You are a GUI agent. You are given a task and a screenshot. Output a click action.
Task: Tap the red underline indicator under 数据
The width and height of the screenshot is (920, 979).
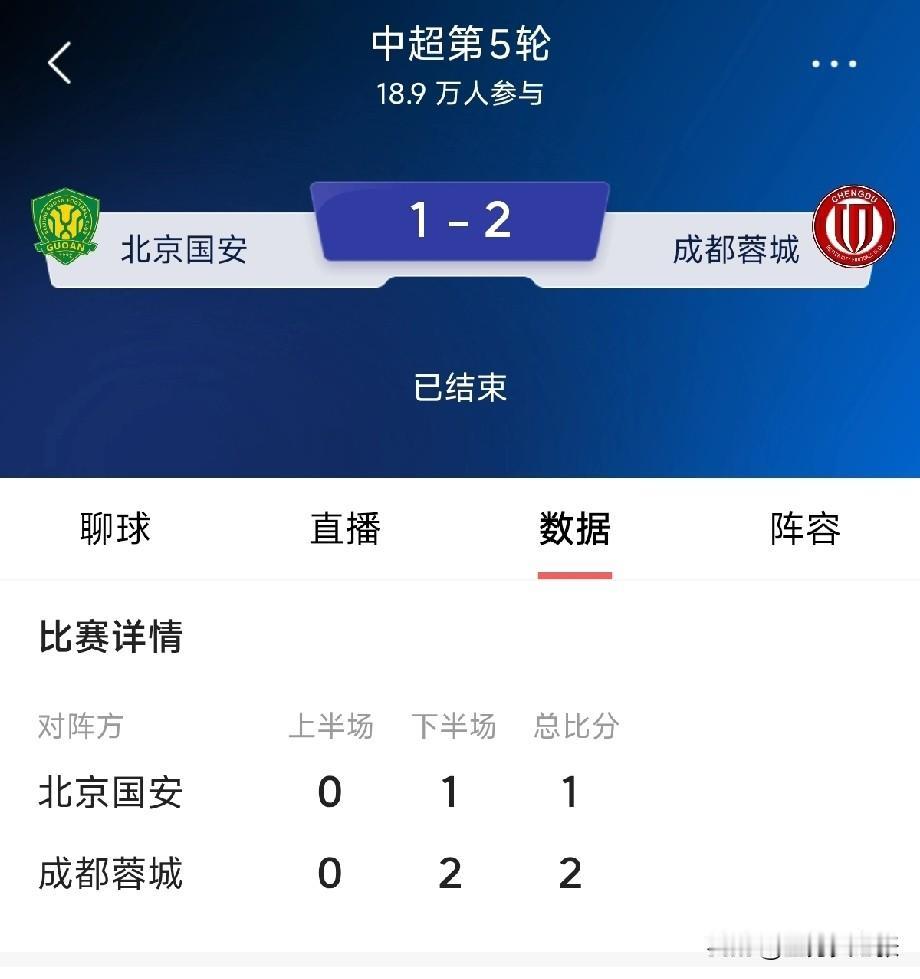click(x=575, y=572)
